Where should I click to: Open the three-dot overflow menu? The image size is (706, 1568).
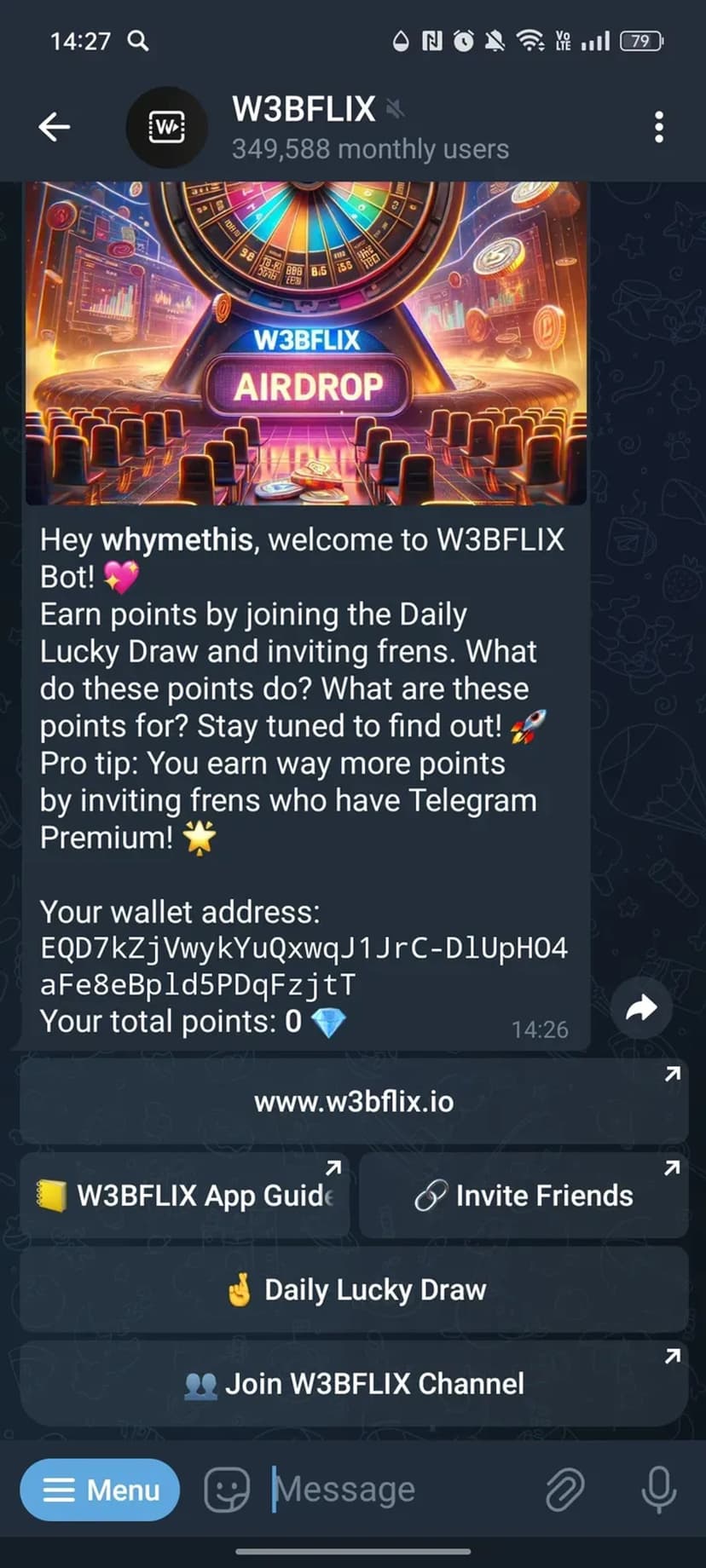point(658,127)
